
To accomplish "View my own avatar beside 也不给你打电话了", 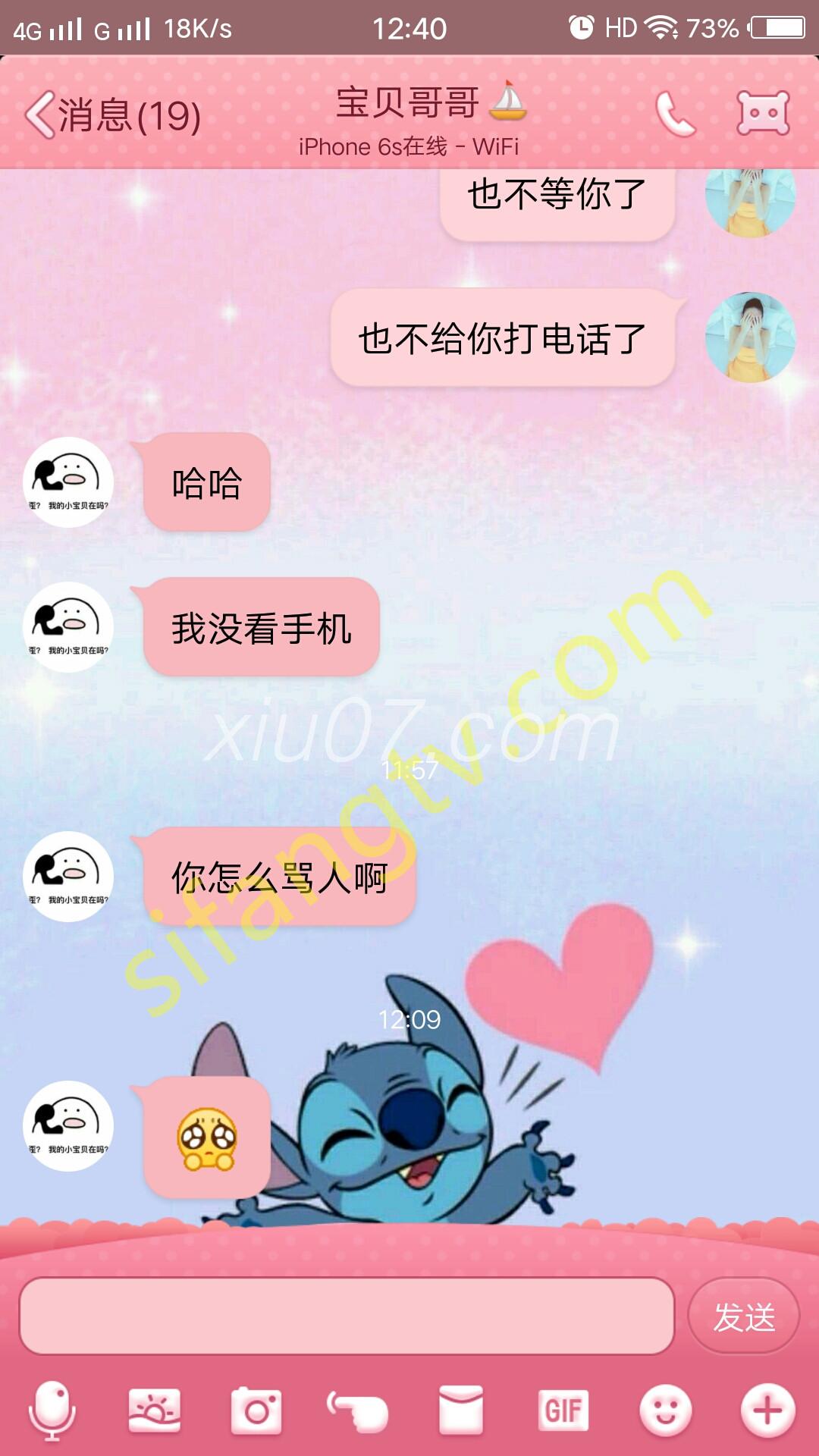I will pyautogui.click(x=750, y=337).
